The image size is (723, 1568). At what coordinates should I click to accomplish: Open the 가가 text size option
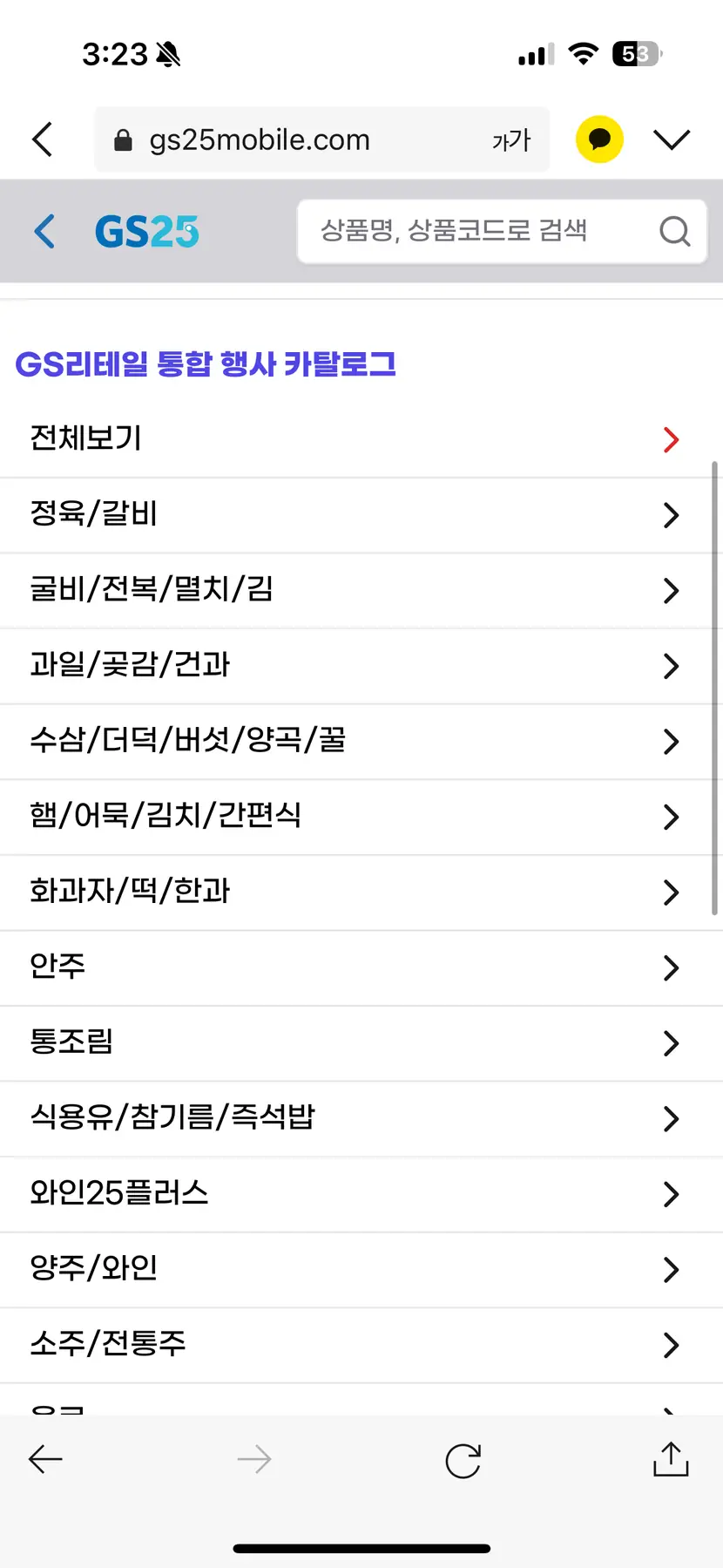[511, 140]
